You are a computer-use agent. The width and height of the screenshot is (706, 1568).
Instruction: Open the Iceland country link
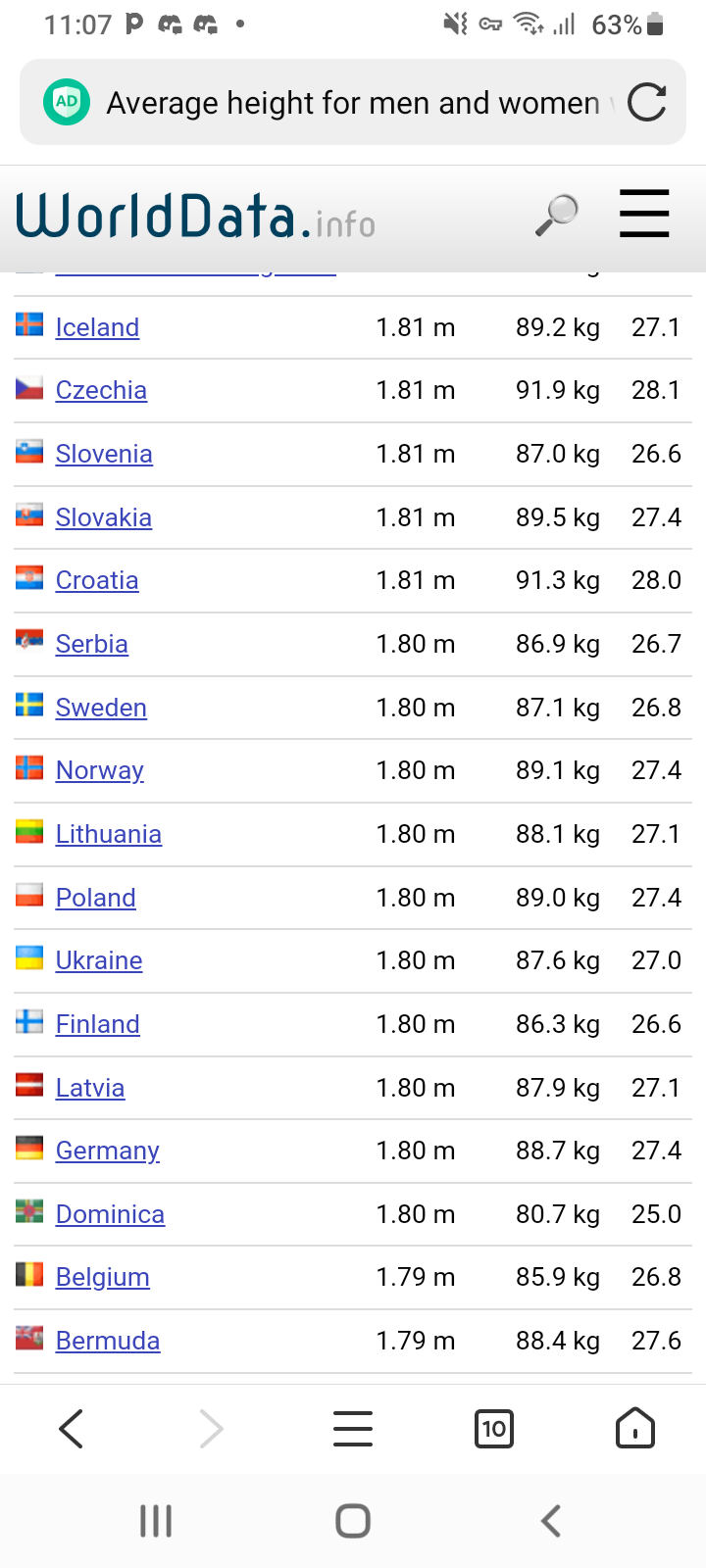click(97, 327)
